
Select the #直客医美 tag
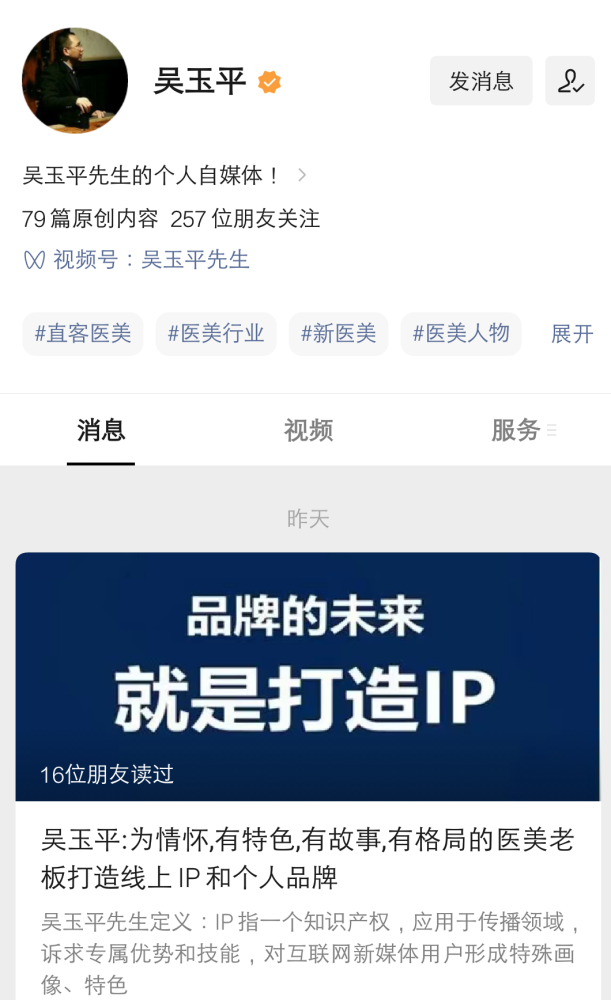(83, 334)
